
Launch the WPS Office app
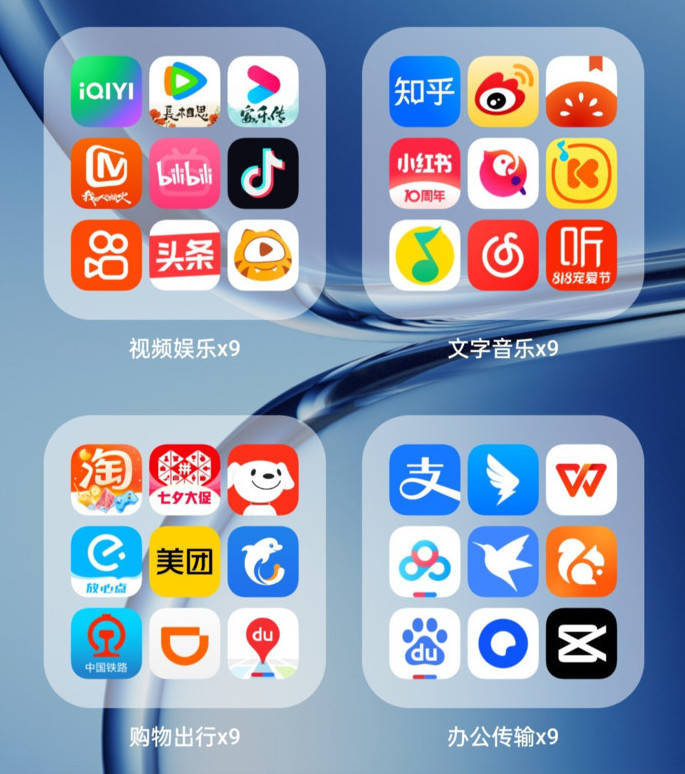tap(580, 479)
